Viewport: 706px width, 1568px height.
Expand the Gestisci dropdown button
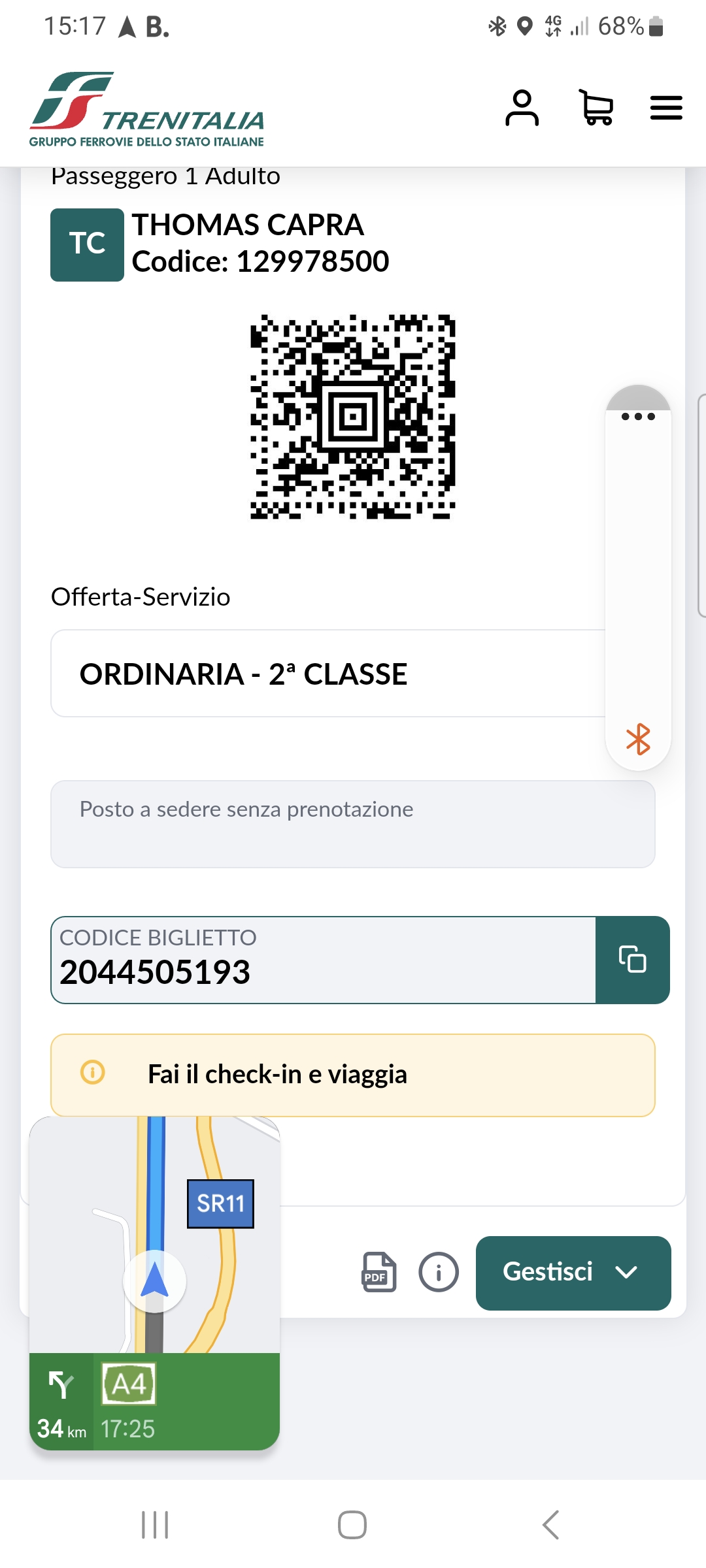pos(573,1273)
